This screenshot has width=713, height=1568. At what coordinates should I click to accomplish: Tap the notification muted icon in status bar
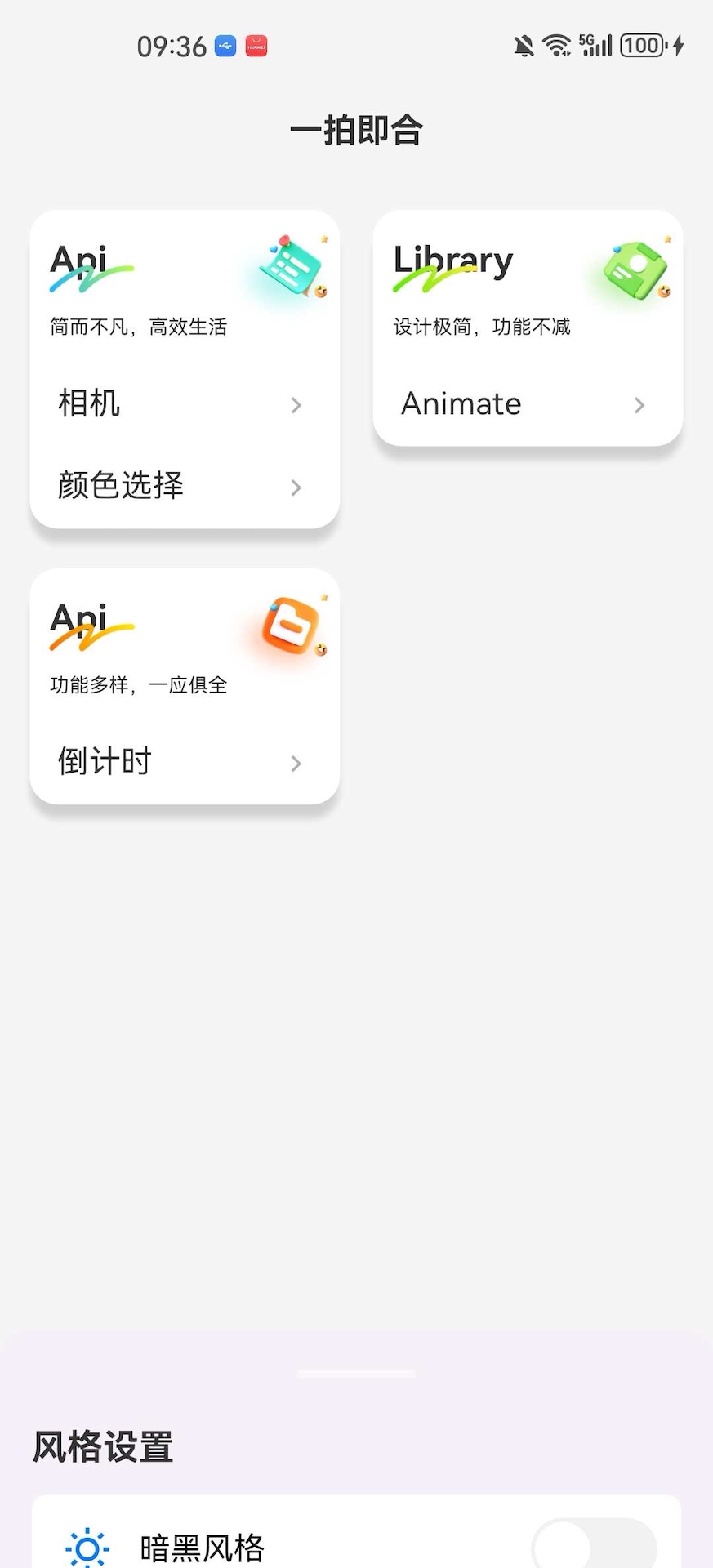click(523, 45)
